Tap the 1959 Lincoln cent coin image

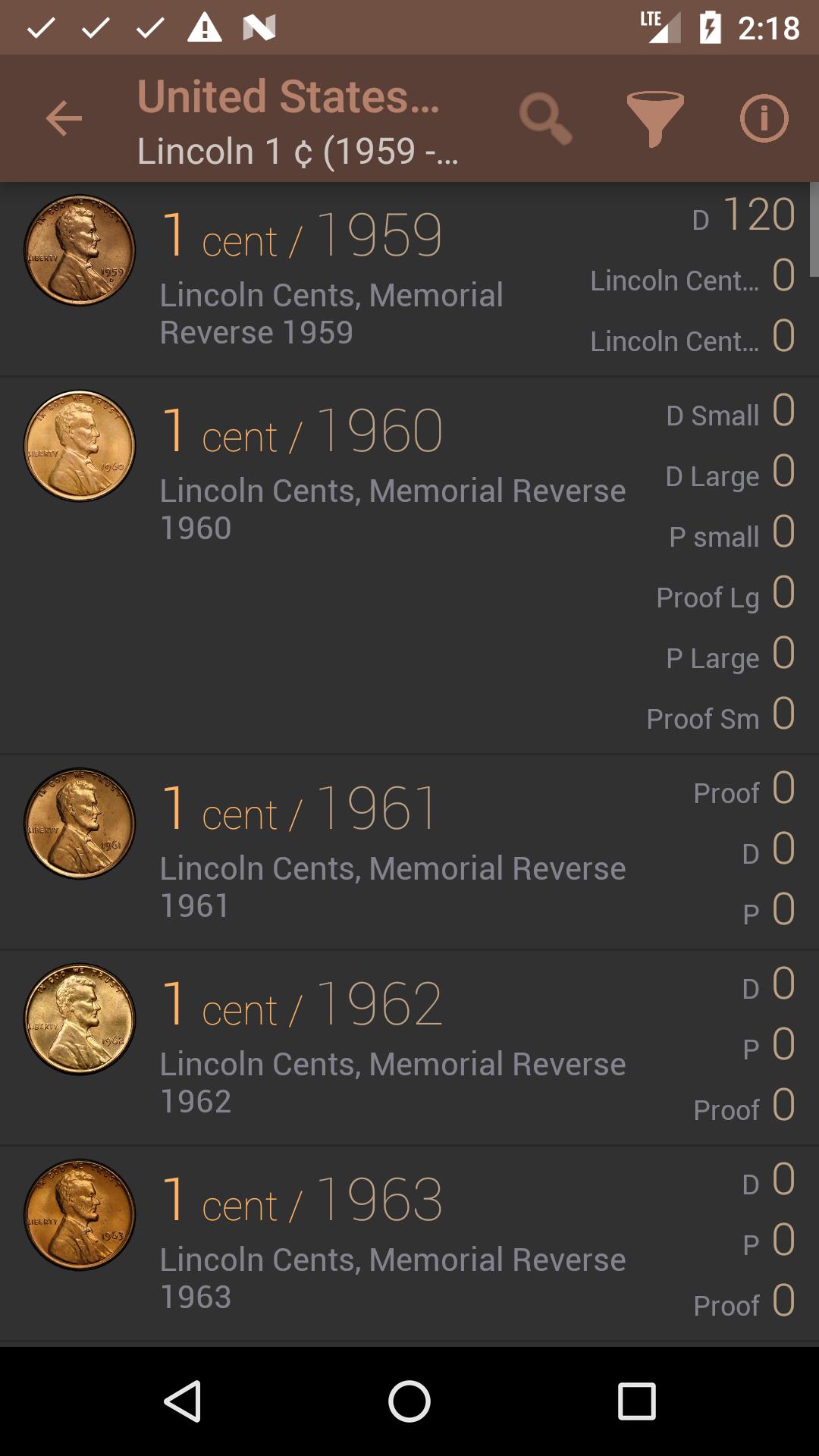click(80, 250)
